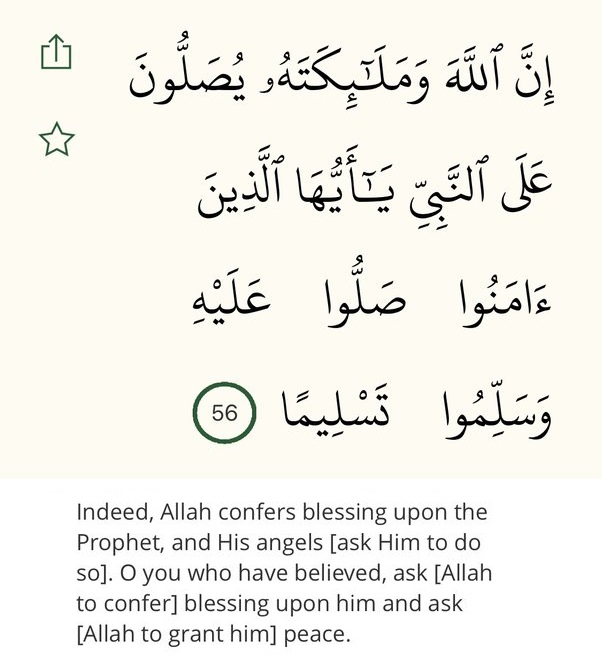Share verse 56

coord(56,53)
